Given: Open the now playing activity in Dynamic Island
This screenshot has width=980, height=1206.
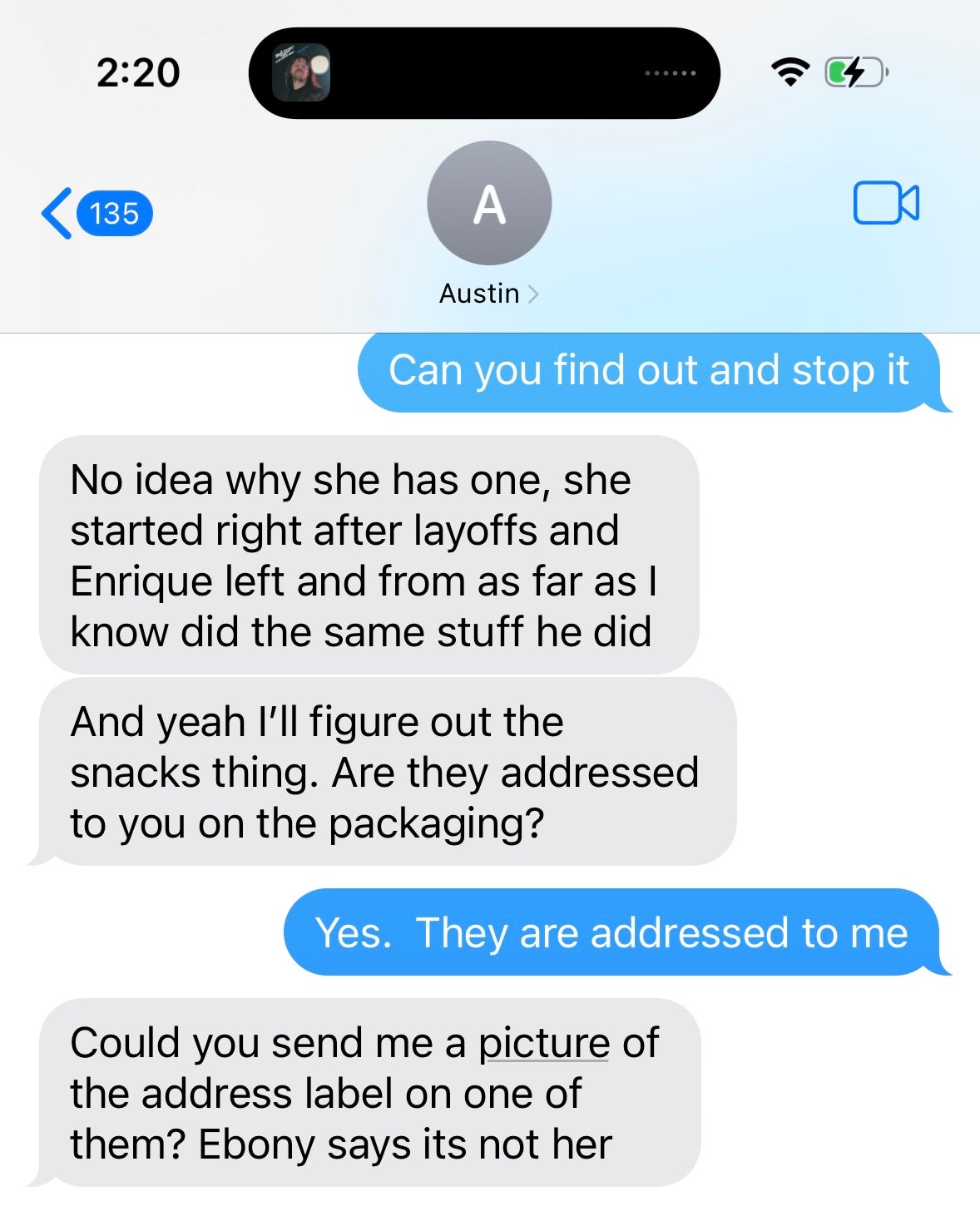Looking at the screenshot, I should click(x=301, y=73).
